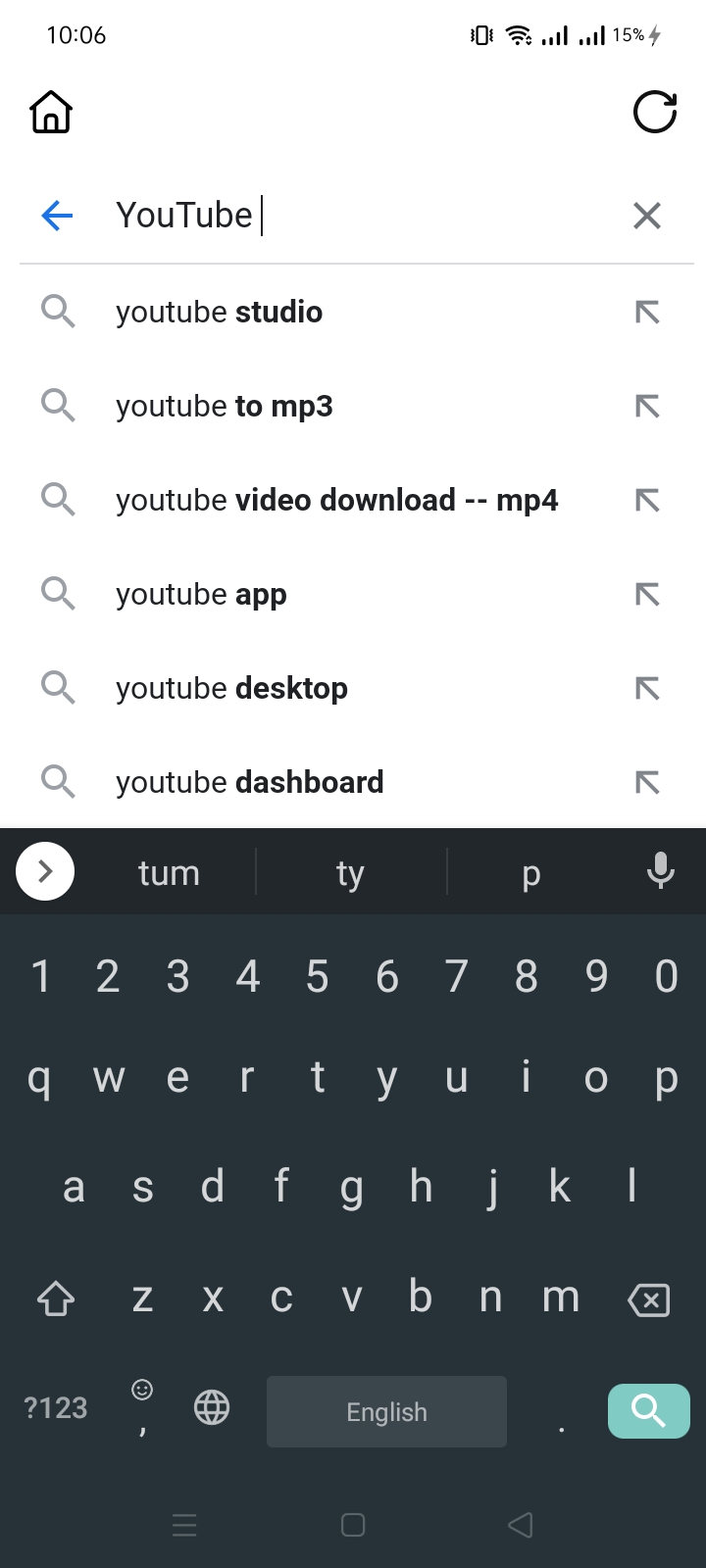The width and height of the screenshot is (706, 1568).
Task: Switch keyboard language with globe key
Action: [x=212, y=1408]
